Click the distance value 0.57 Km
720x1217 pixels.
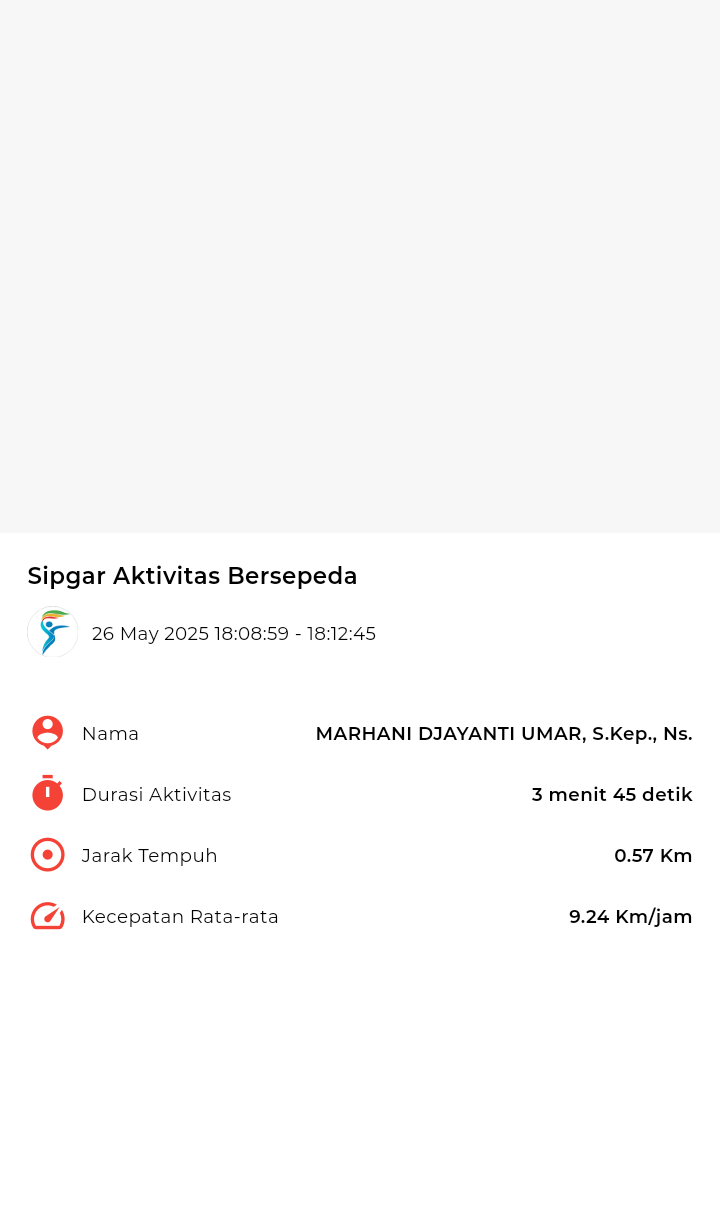tap(653, 855)
